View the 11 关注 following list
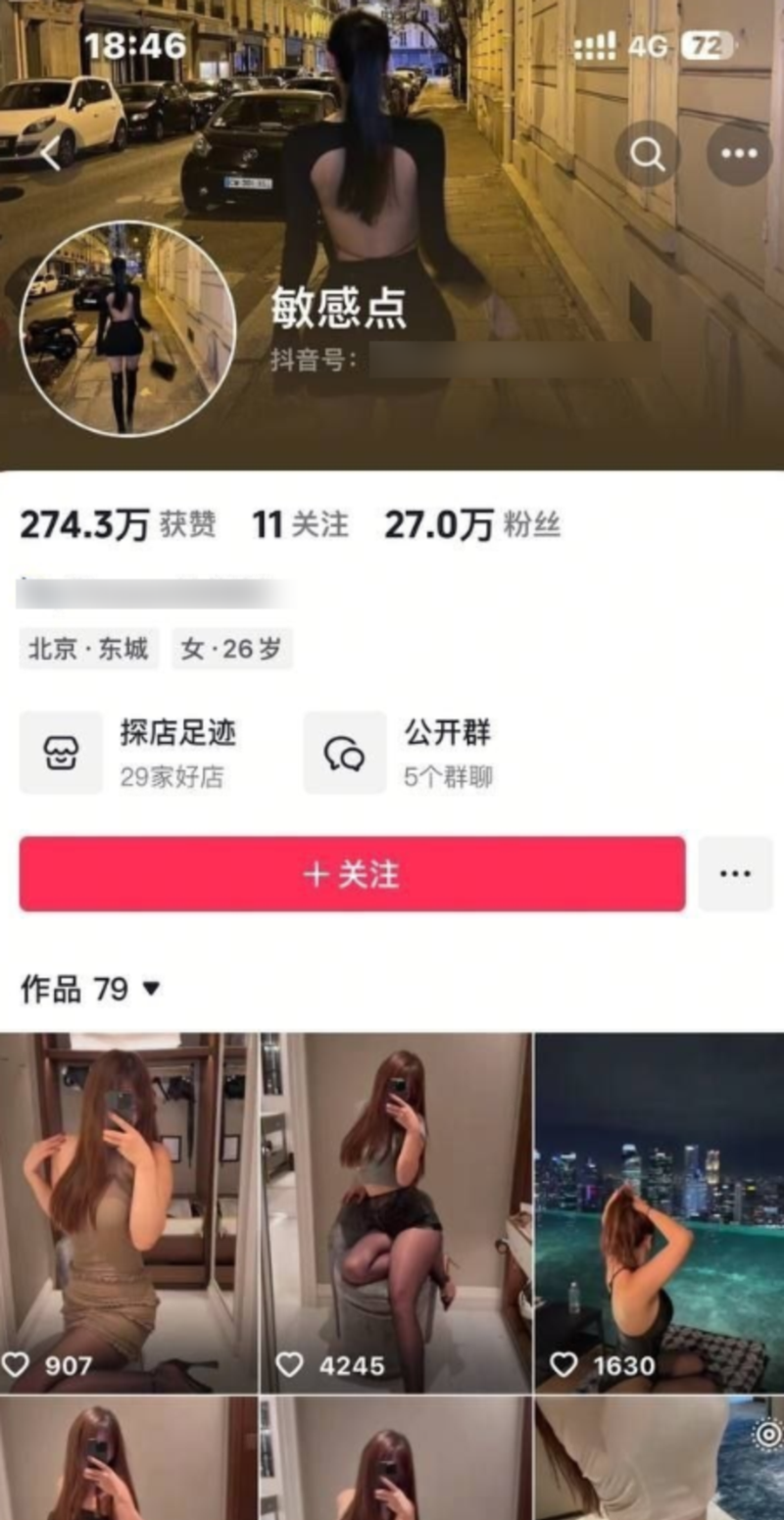 [x=300, y=525]
